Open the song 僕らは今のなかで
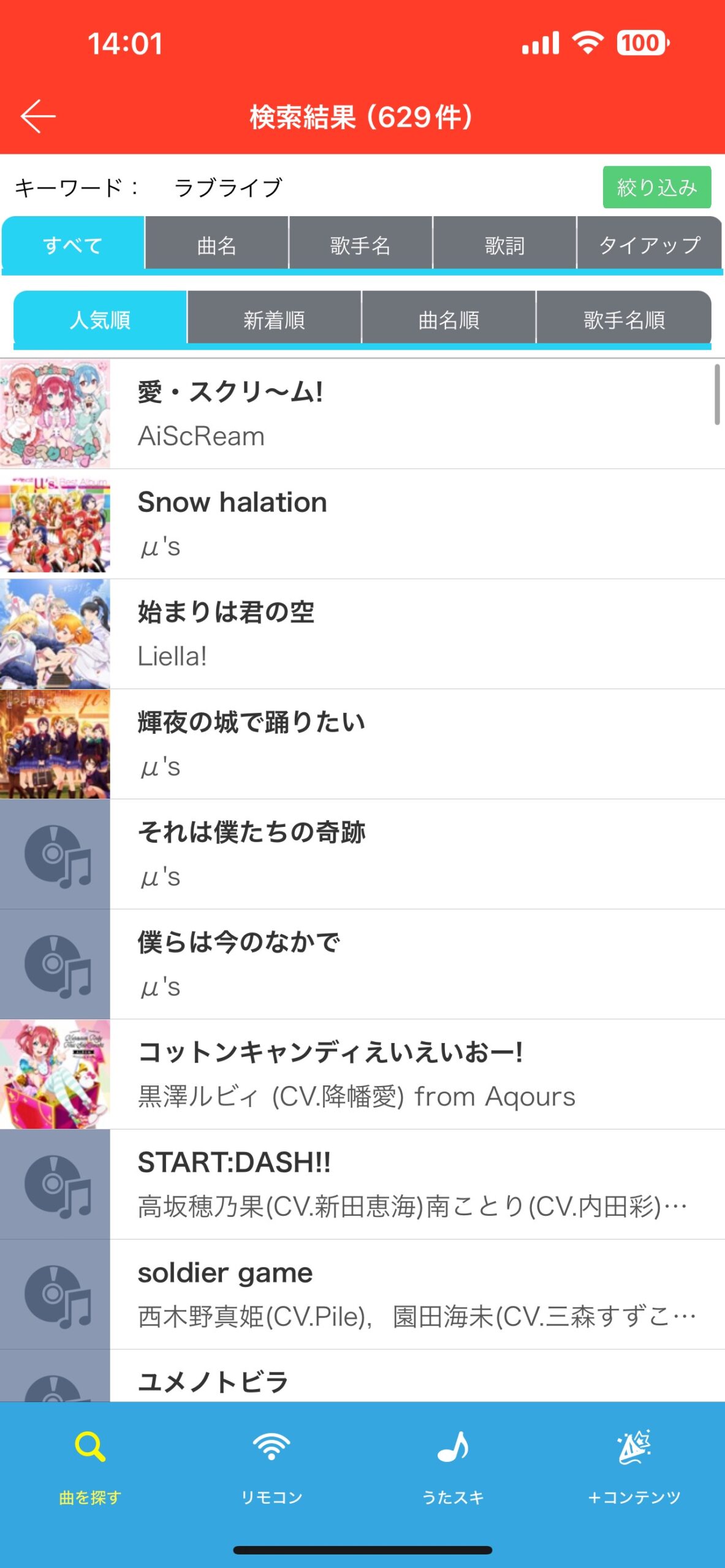This screenshot has width=725, height=1568. point(362,964)
